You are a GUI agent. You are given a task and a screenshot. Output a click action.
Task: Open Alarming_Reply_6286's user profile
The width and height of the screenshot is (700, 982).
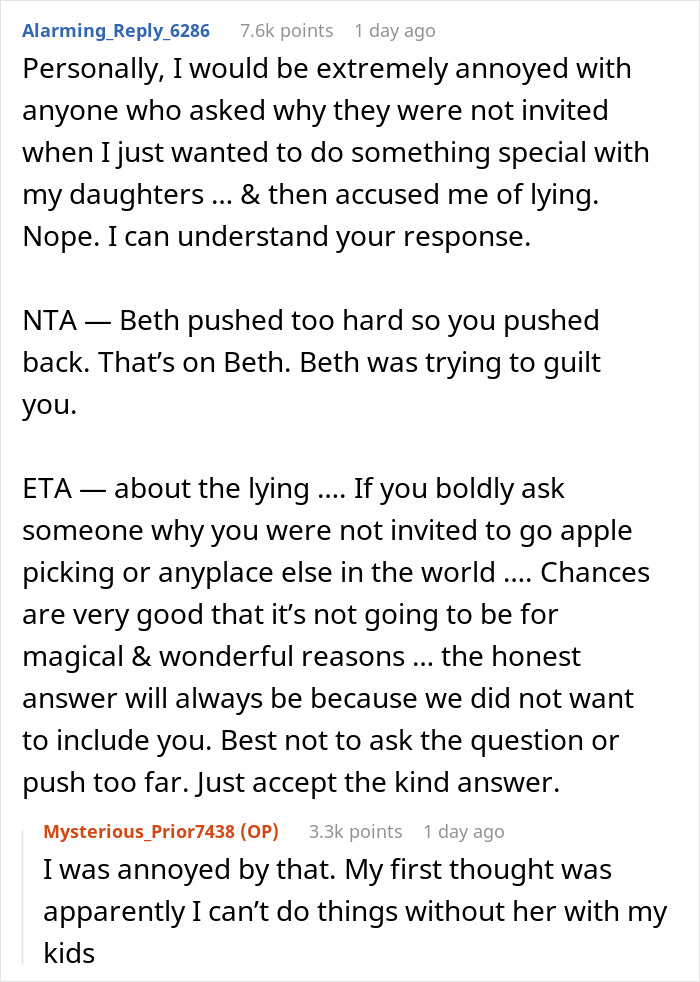point(116,31)
